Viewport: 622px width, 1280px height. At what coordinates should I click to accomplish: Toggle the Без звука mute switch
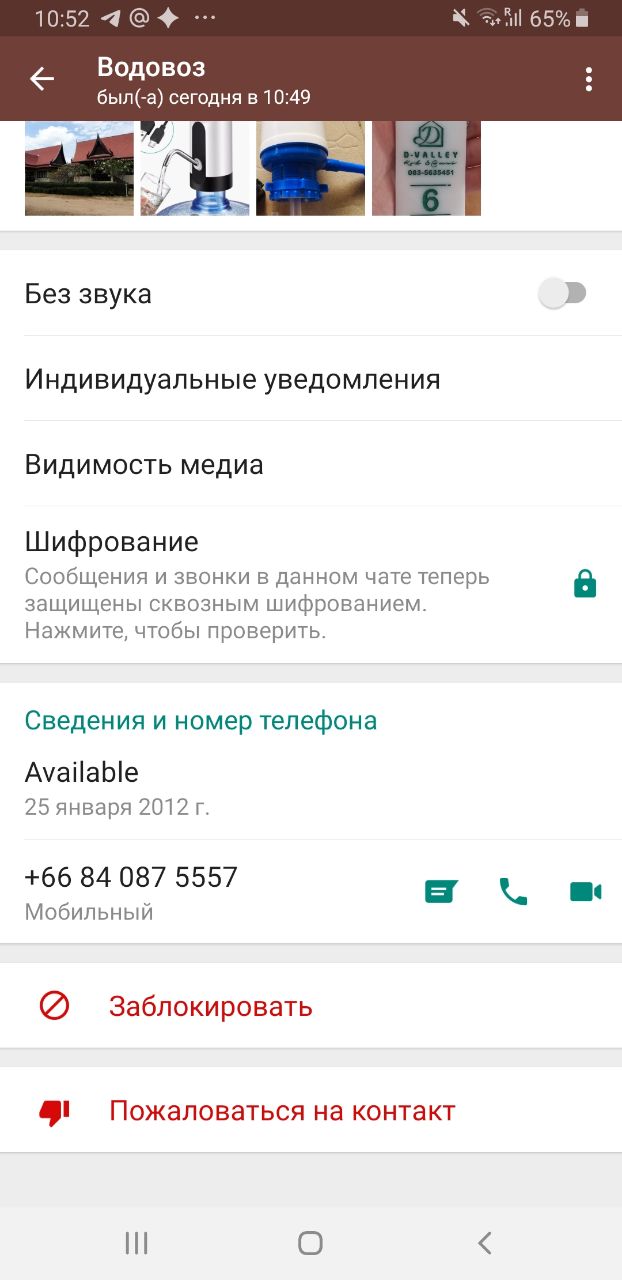(x=563, y=293)
